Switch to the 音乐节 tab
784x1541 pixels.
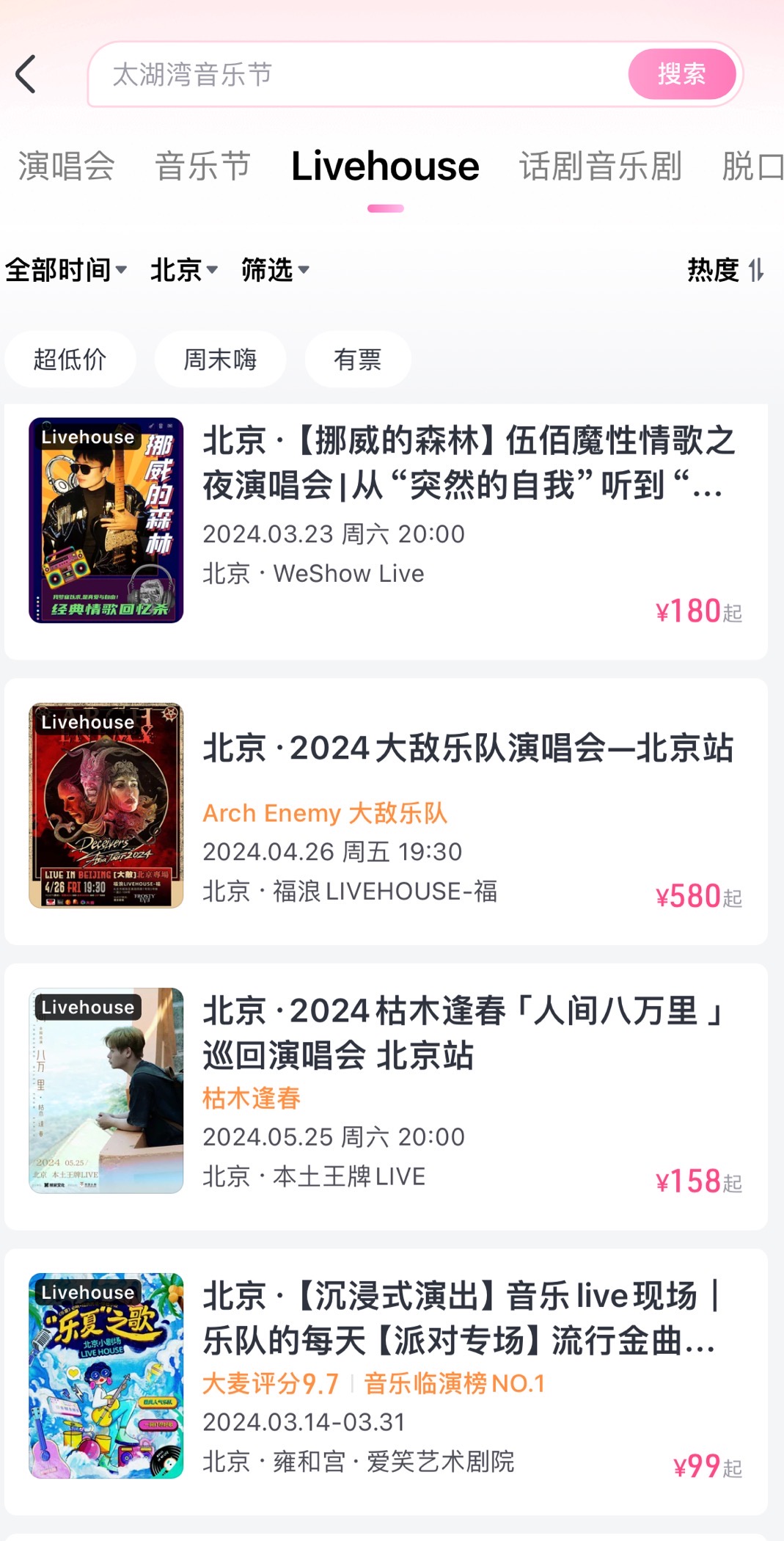pyautogui.click(x=203, y=166)
